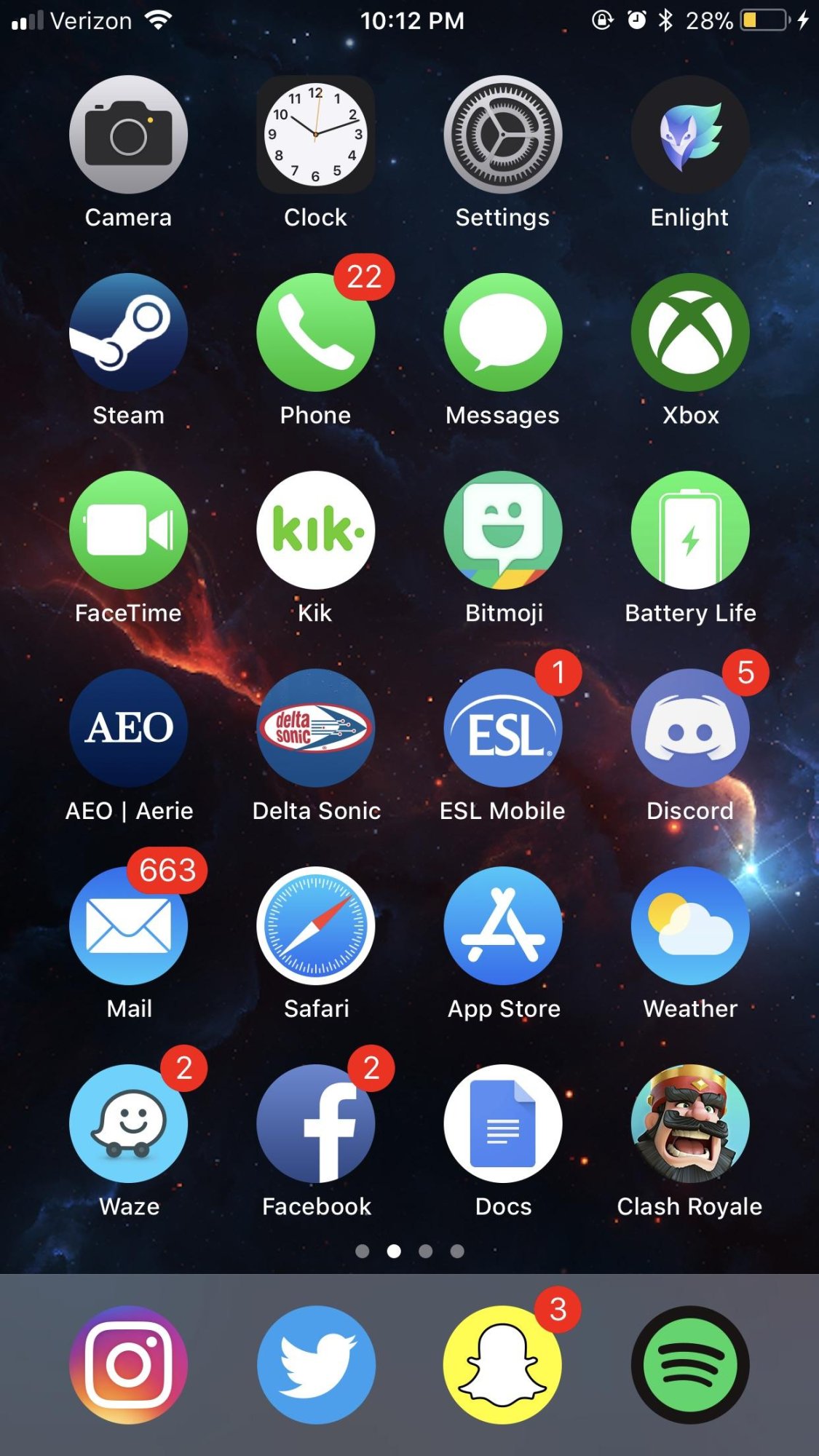Launch Steam
This screenshot has width=819, height=1456.
[128, 333]
